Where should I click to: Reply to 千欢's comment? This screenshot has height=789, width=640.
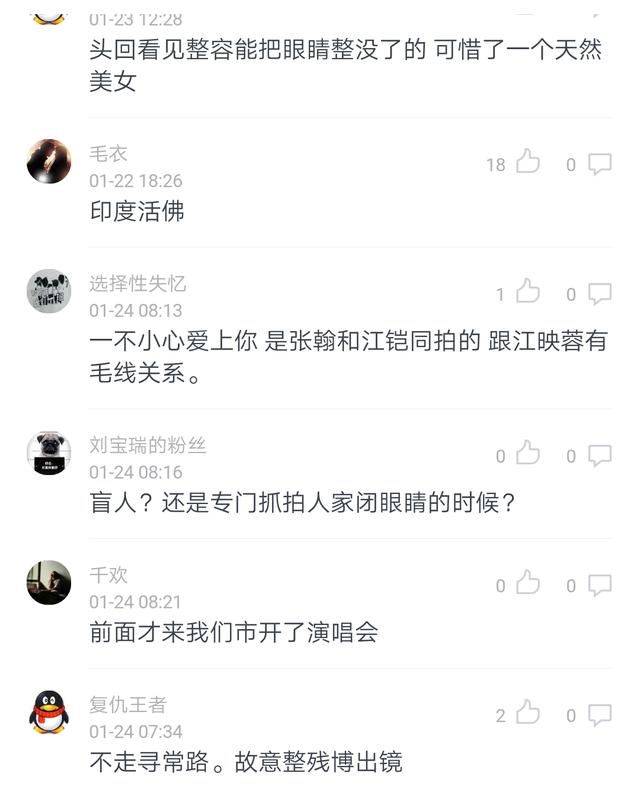(599, 586)
